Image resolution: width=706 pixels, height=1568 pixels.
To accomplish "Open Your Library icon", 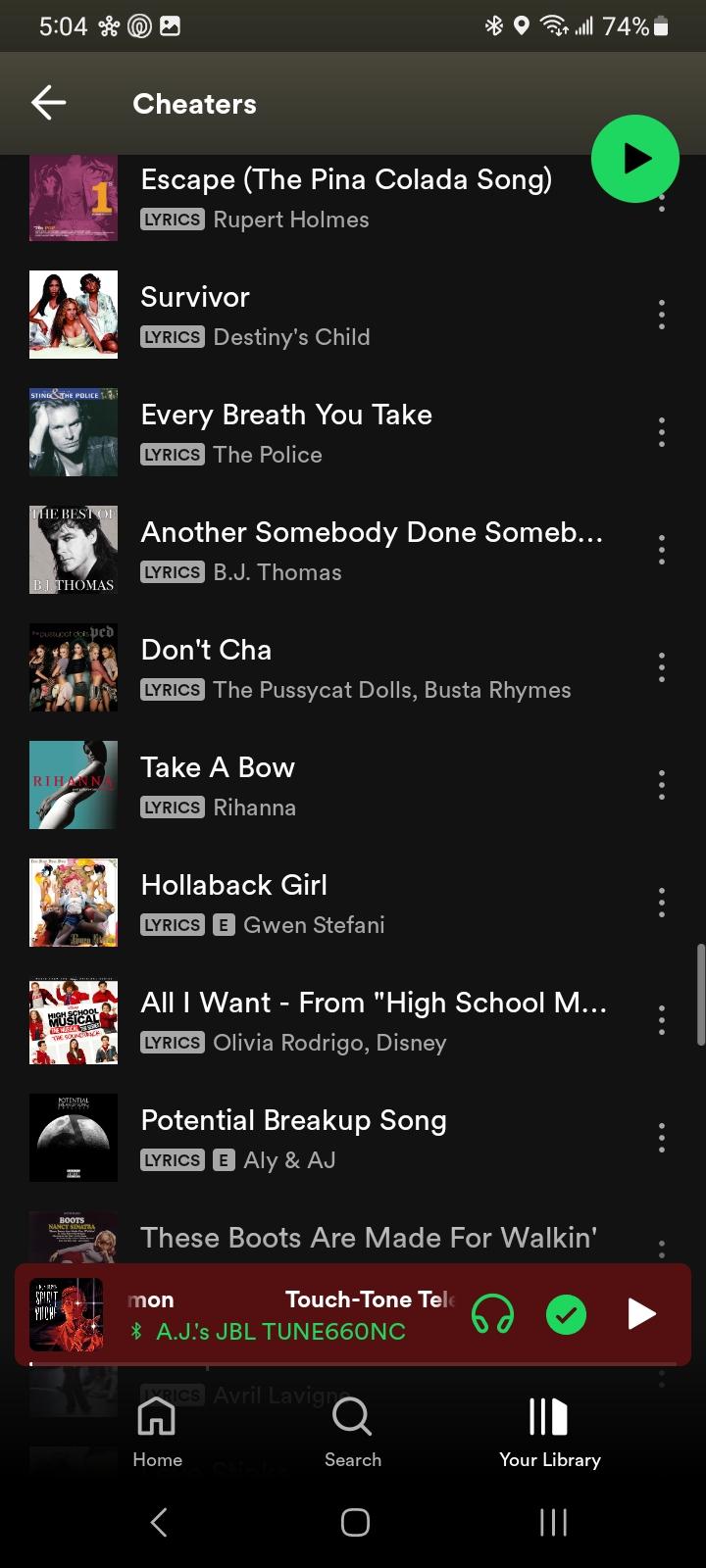I will pos(550,1417).
